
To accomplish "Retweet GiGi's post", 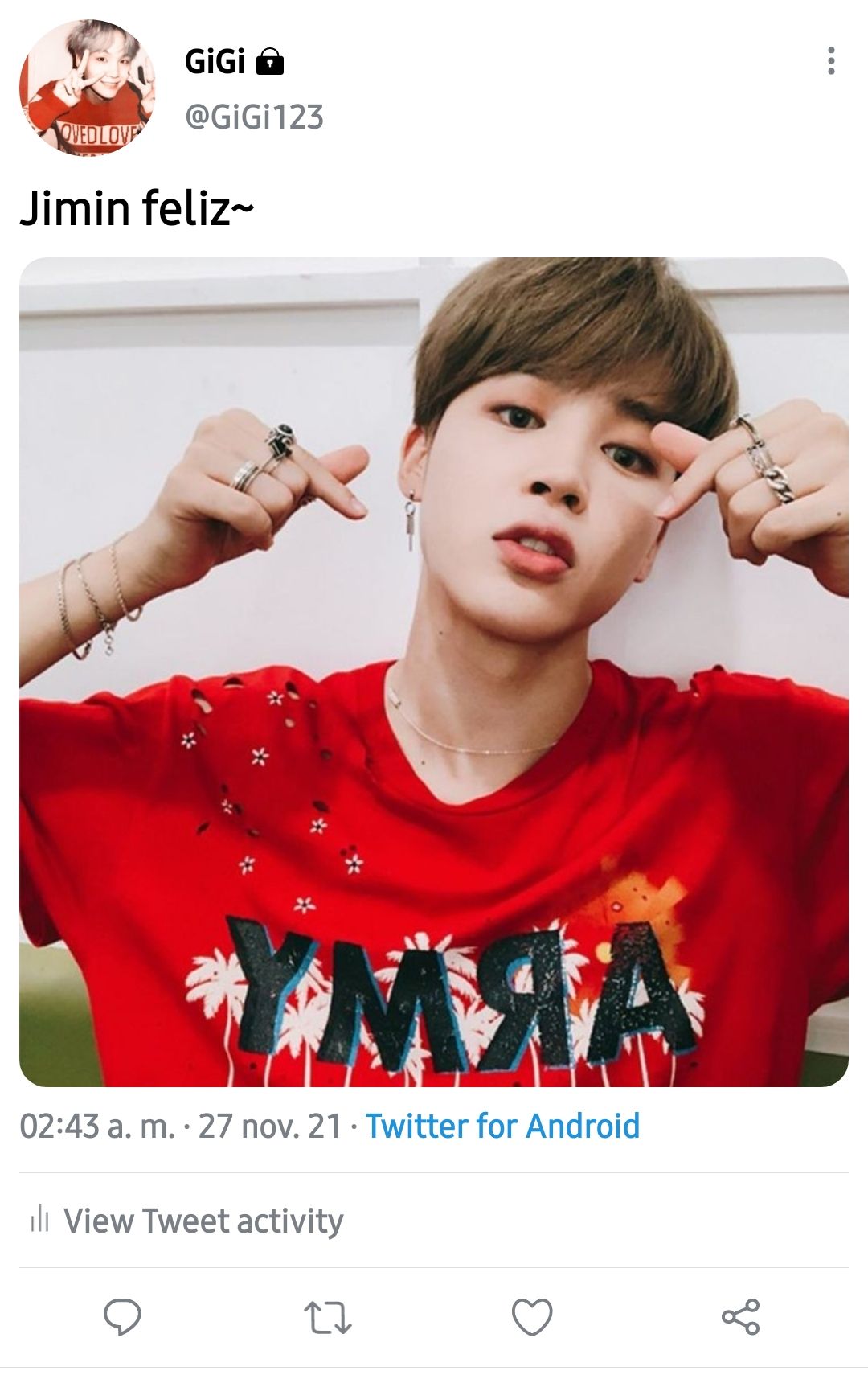I will click(327, 1317).
